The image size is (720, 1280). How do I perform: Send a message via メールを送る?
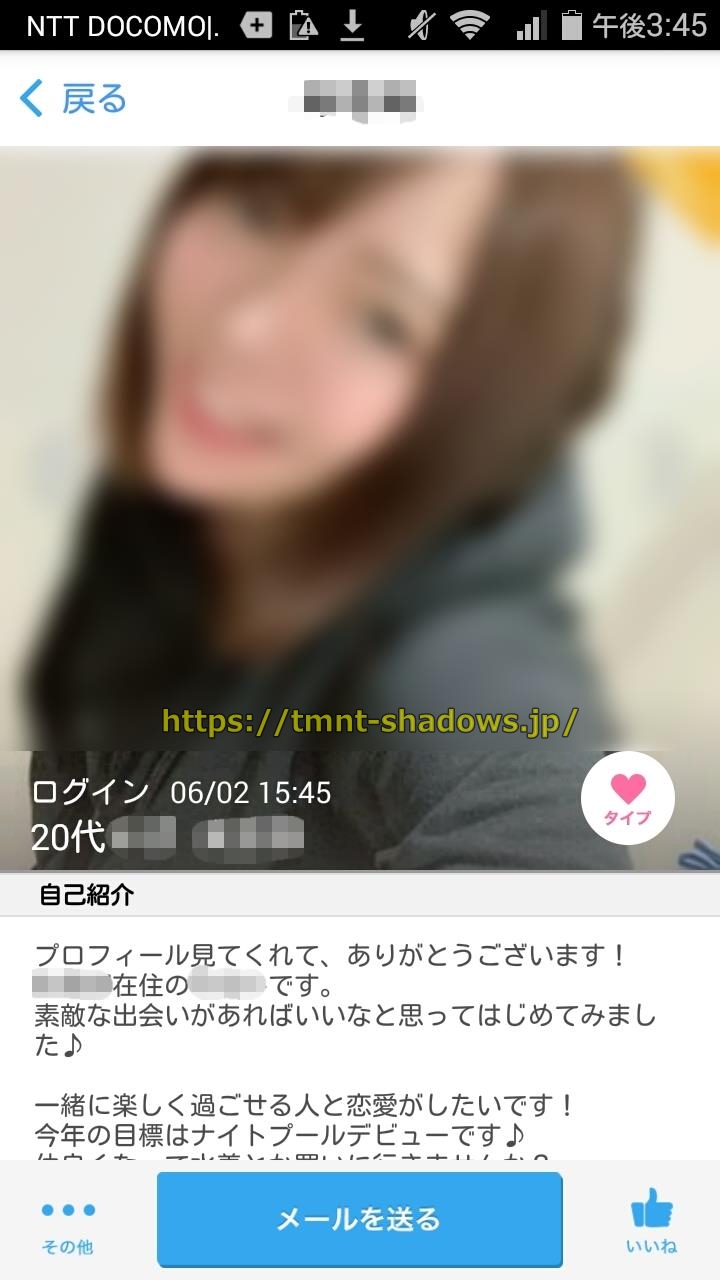pyautogui.click(x=359, y=1219)
